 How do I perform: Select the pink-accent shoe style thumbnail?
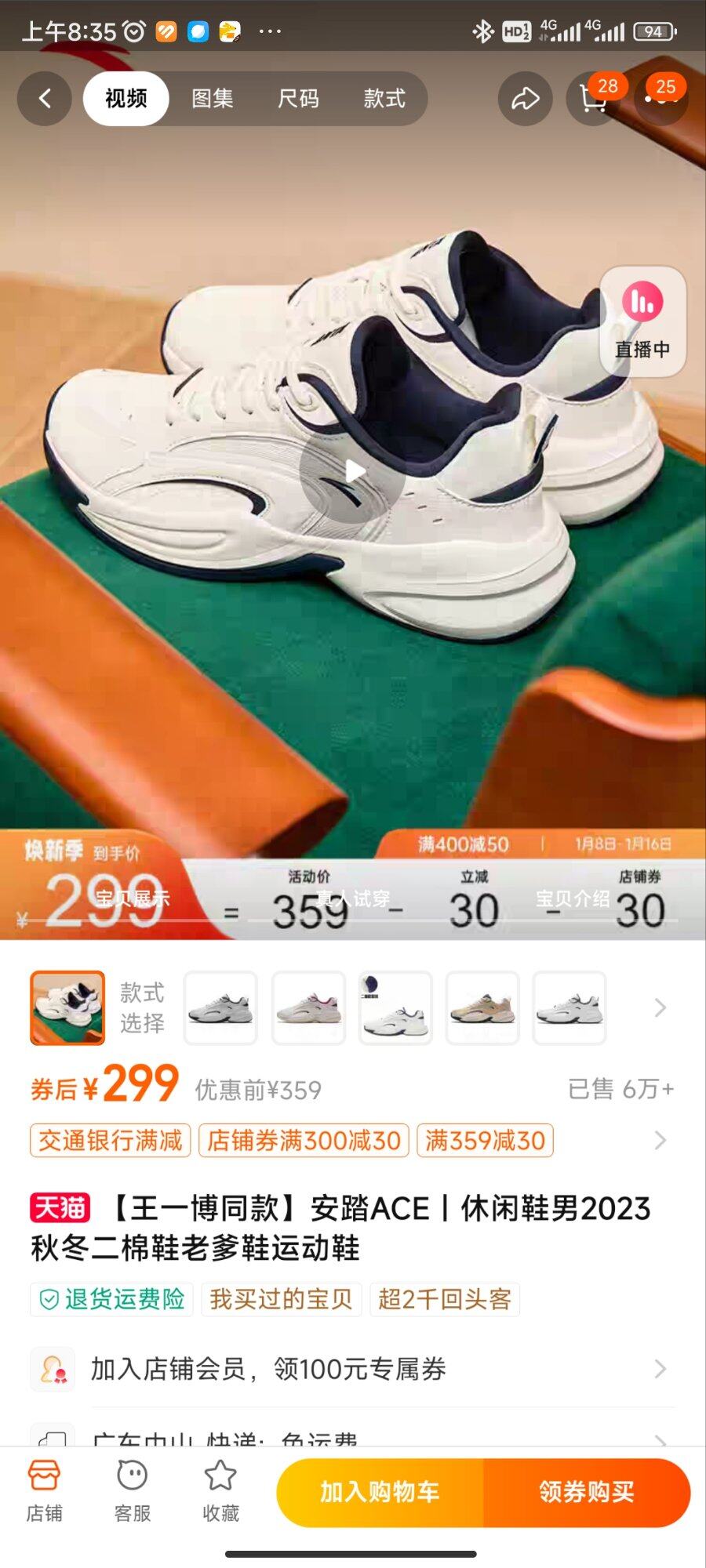[308, 1007]
